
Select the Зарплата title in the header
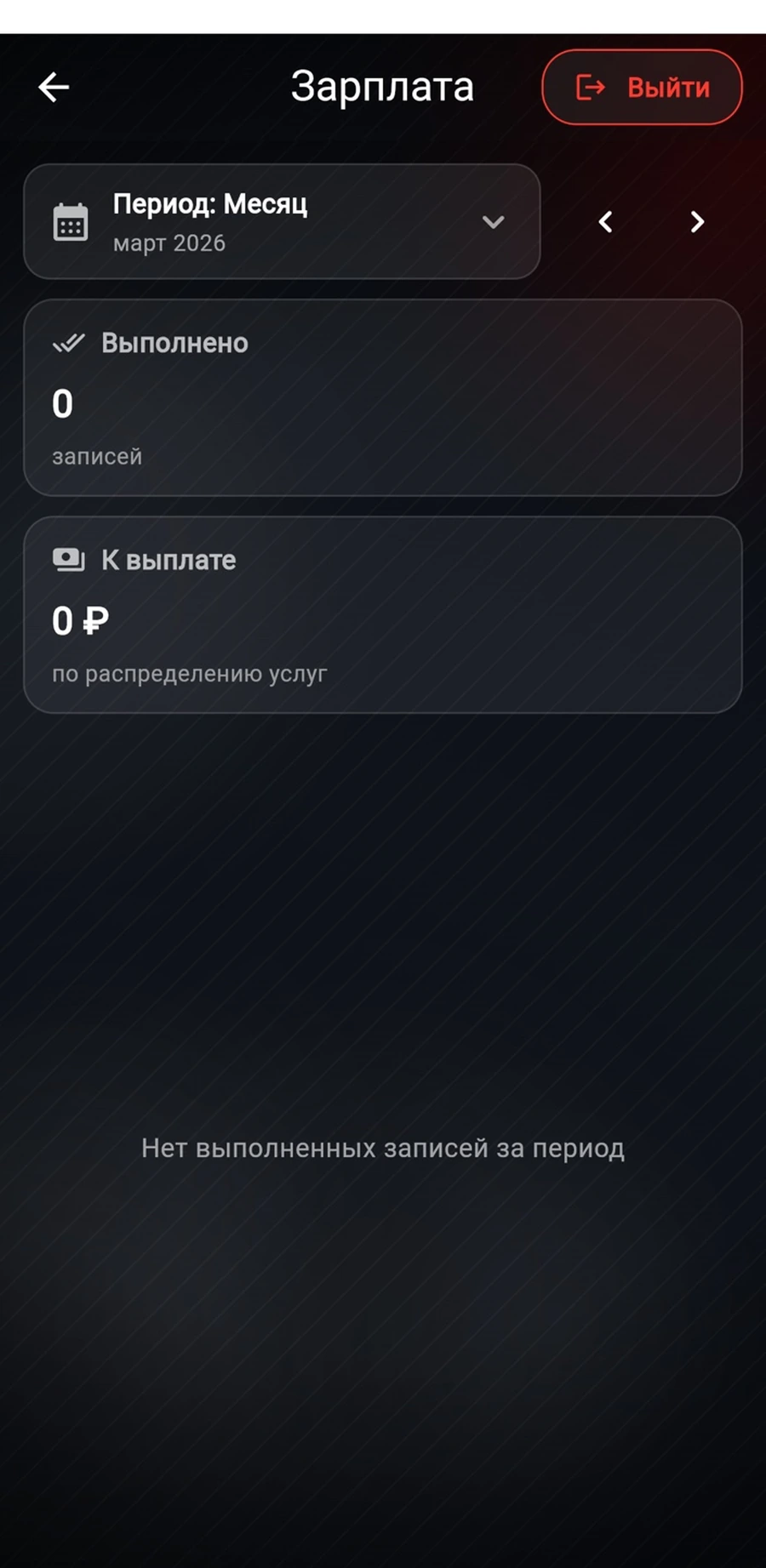[382, 86]
